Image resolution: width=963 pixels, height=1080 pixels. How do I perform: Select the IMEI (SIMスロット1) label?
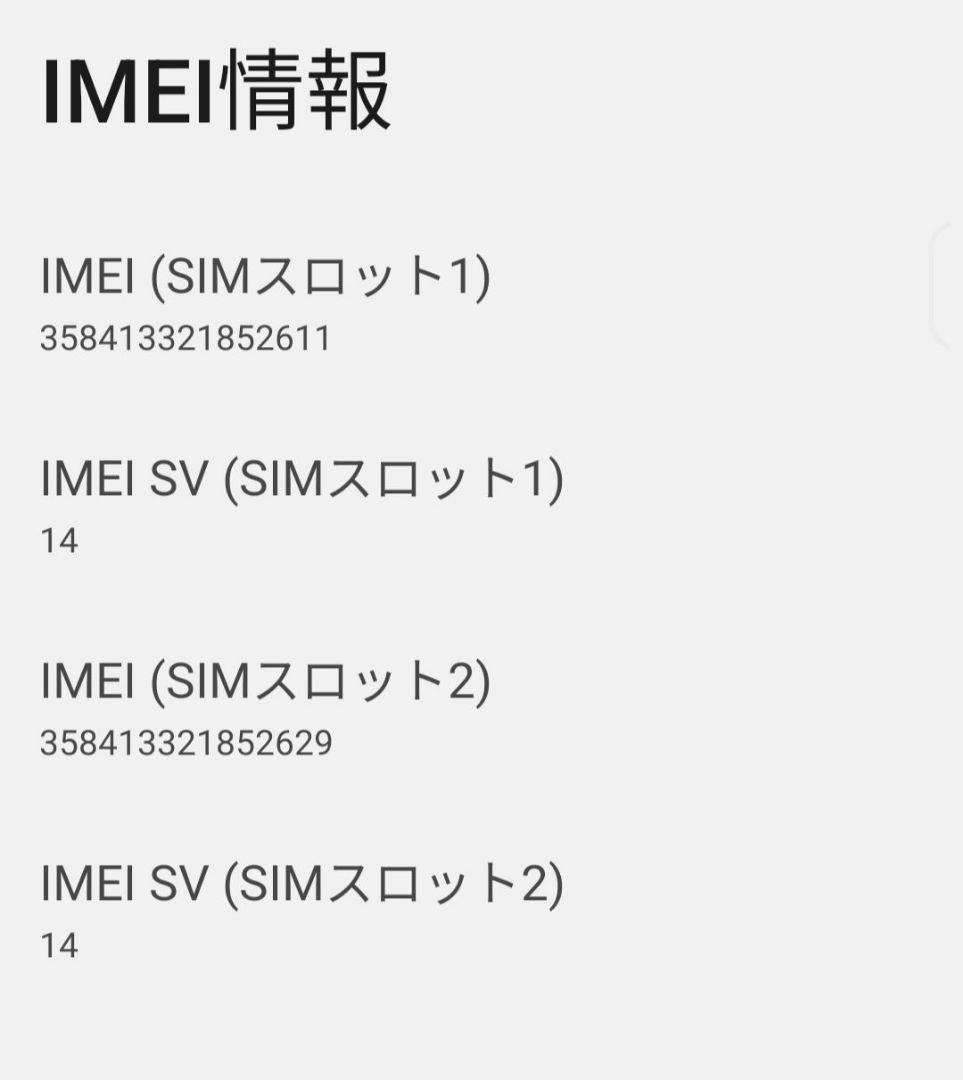265,274
